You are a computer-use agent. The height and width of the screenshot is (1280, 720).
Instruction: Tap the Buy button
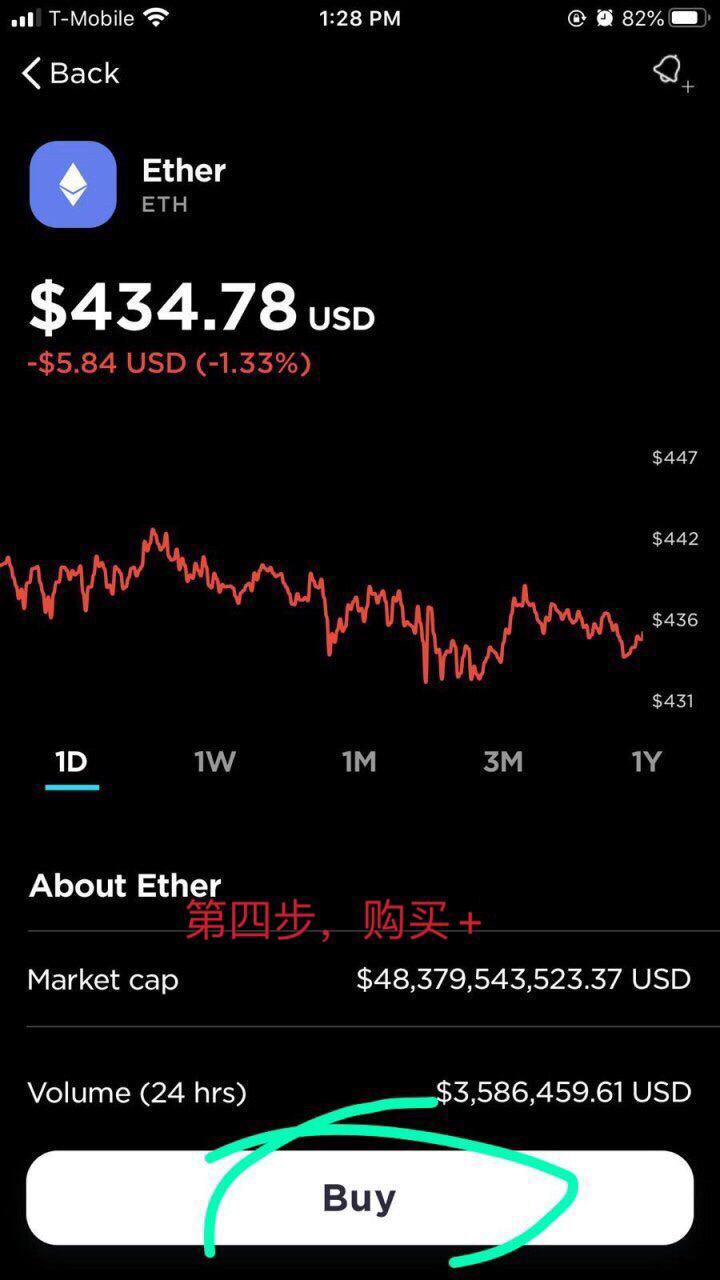click(360, 1197)
